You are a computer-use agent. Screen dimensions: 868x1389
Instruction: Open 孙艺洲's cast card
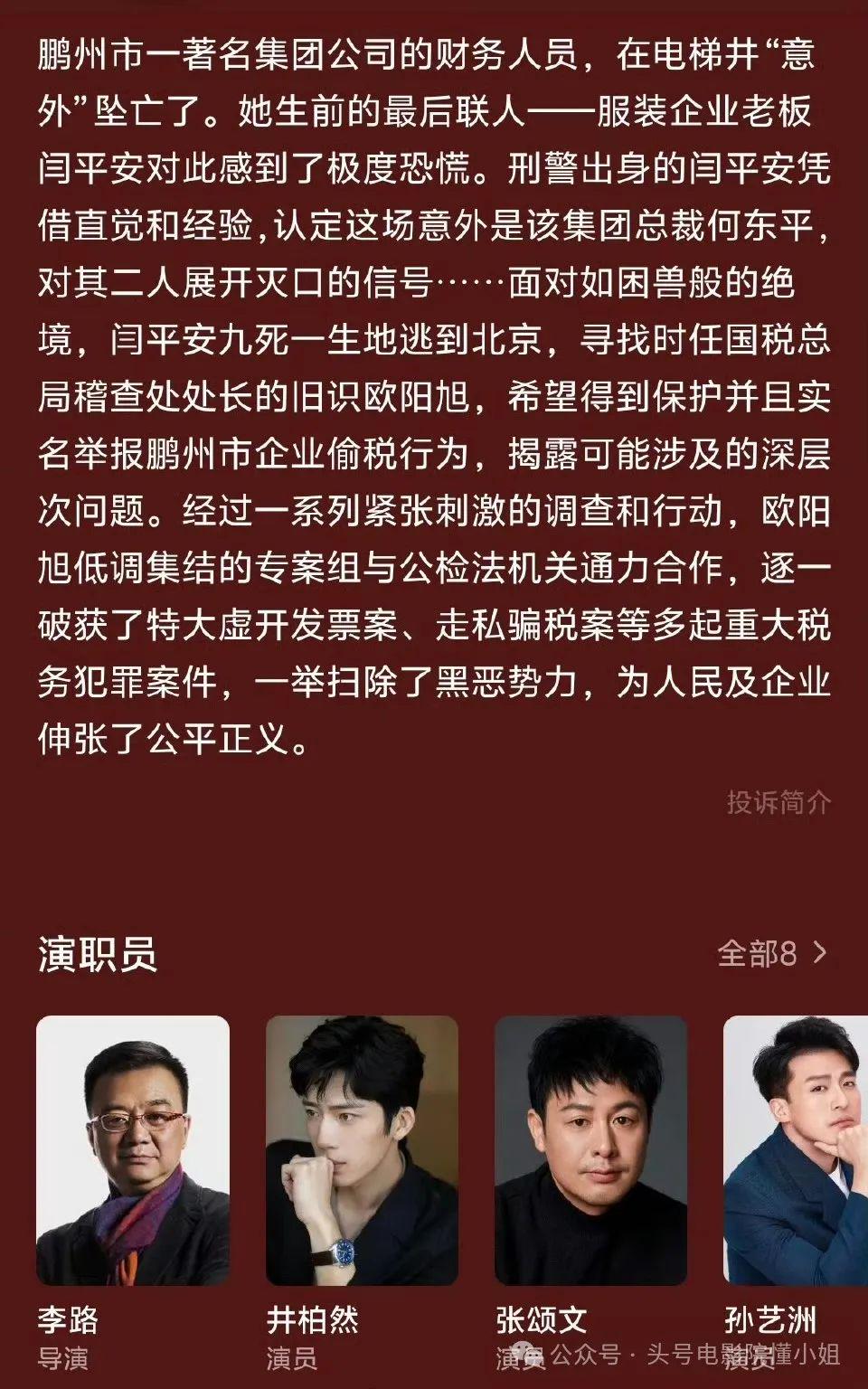click(796, 1150)
